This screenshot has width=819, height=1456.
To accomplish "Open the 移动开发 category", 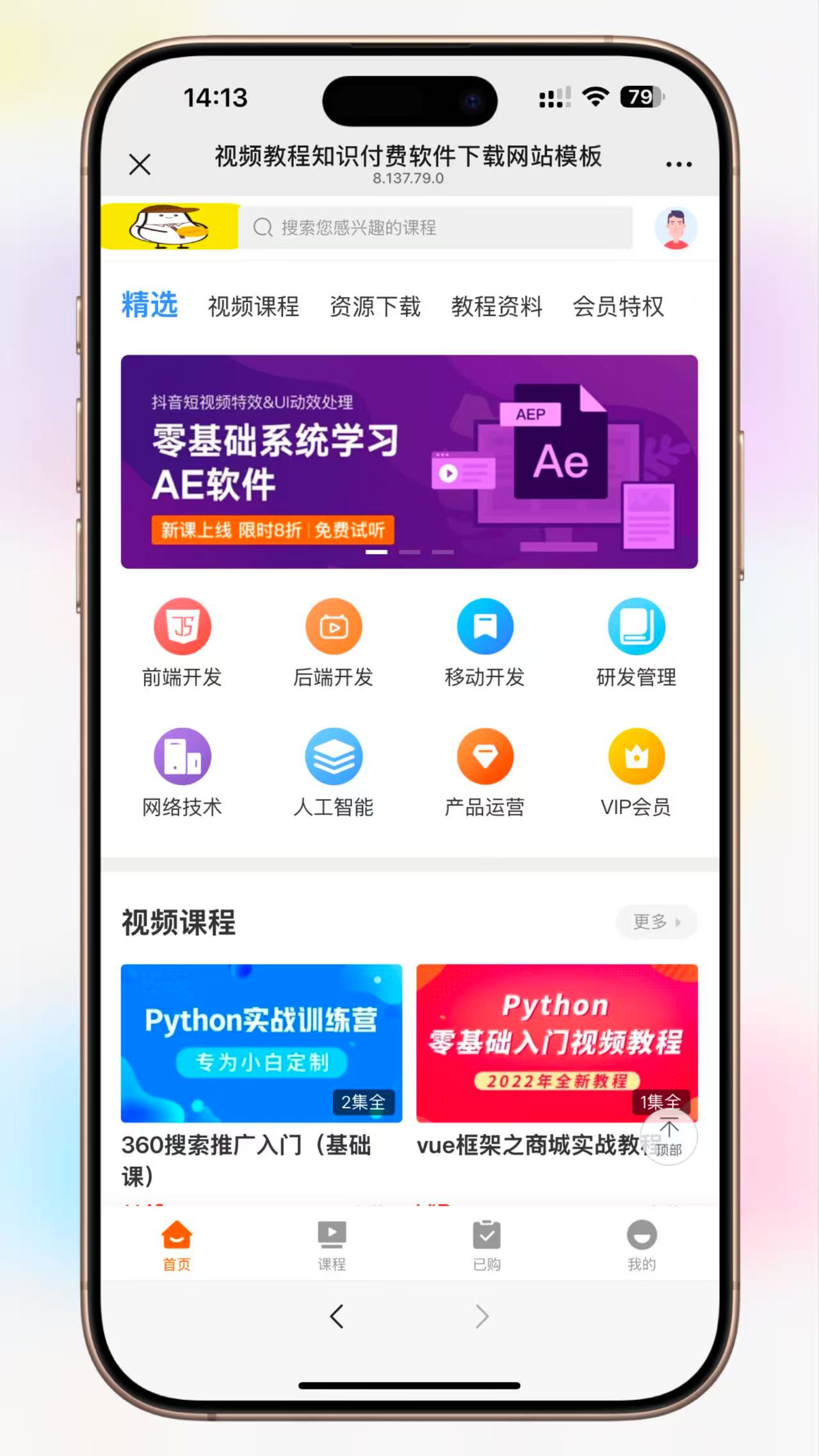I will click(x=485, y=643).
